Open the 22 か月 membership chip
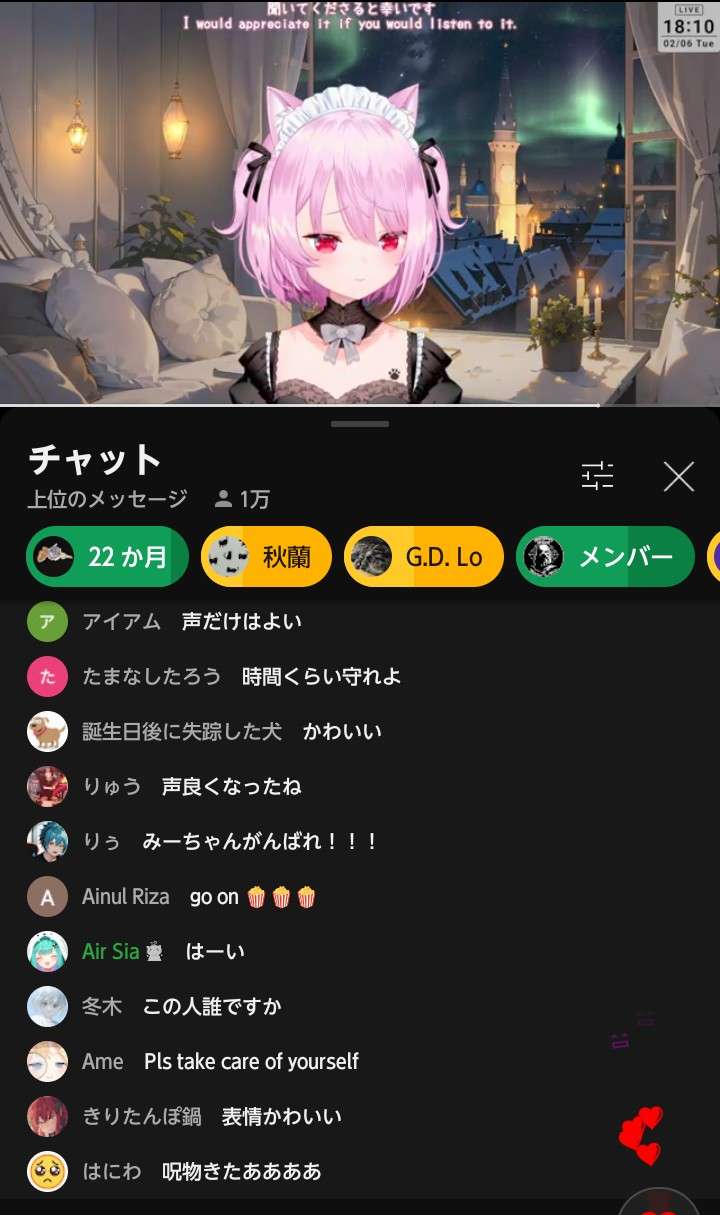Screen dimensions: 720x1215 point(107,556)
